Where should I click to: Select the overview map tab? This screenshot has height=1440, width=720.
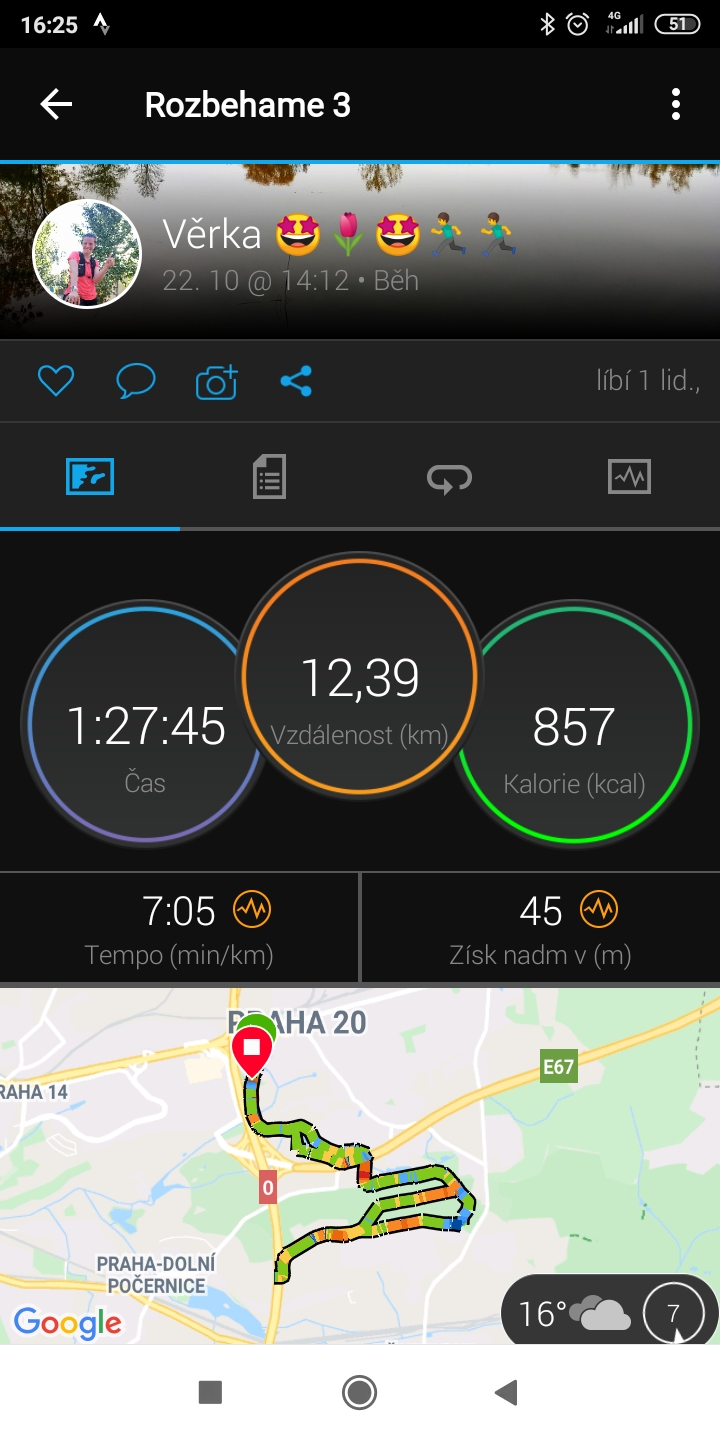coord(90,477)
